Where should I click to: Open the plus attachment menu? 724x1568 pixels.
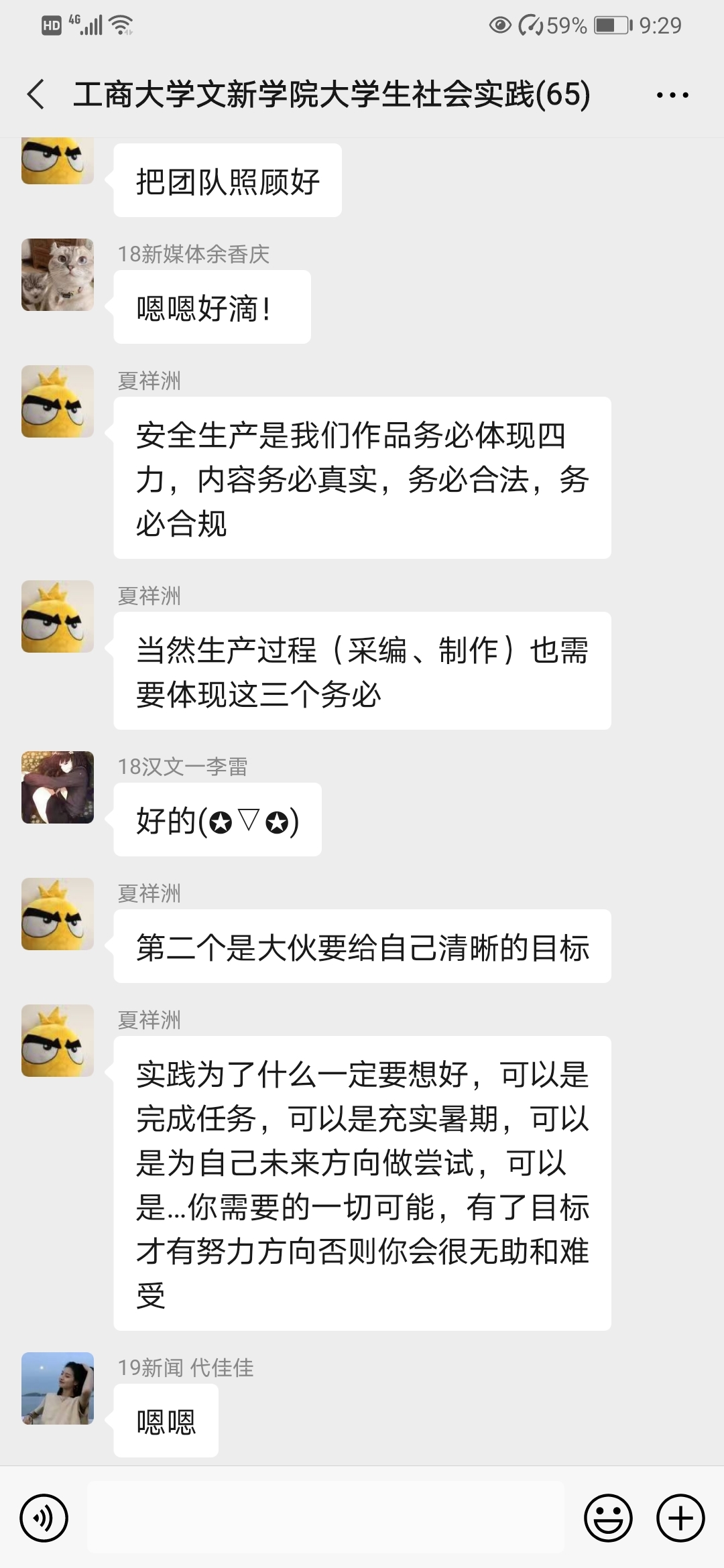pyautogui.click(x=680, y=1518)
